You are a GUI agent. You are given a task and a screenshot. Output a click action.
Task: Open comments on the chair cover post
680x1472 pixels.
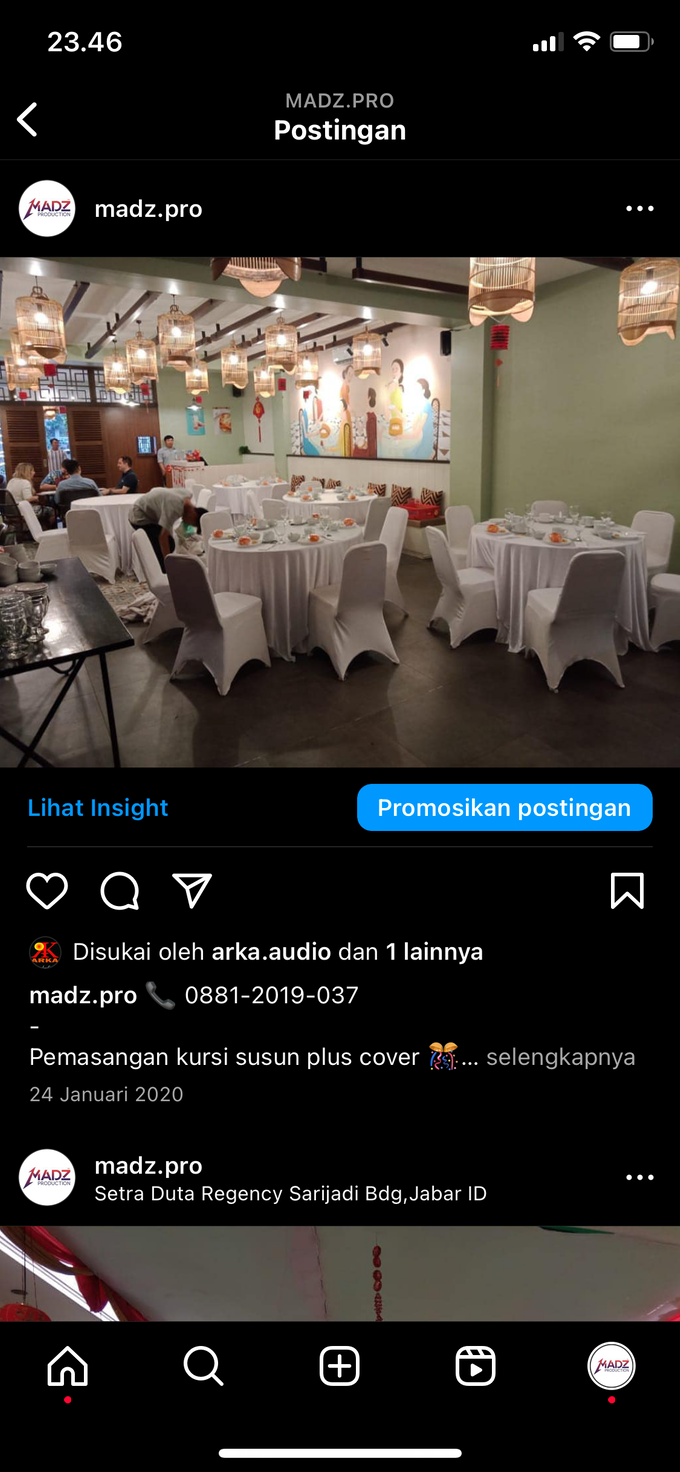click(x=120, y=891)
